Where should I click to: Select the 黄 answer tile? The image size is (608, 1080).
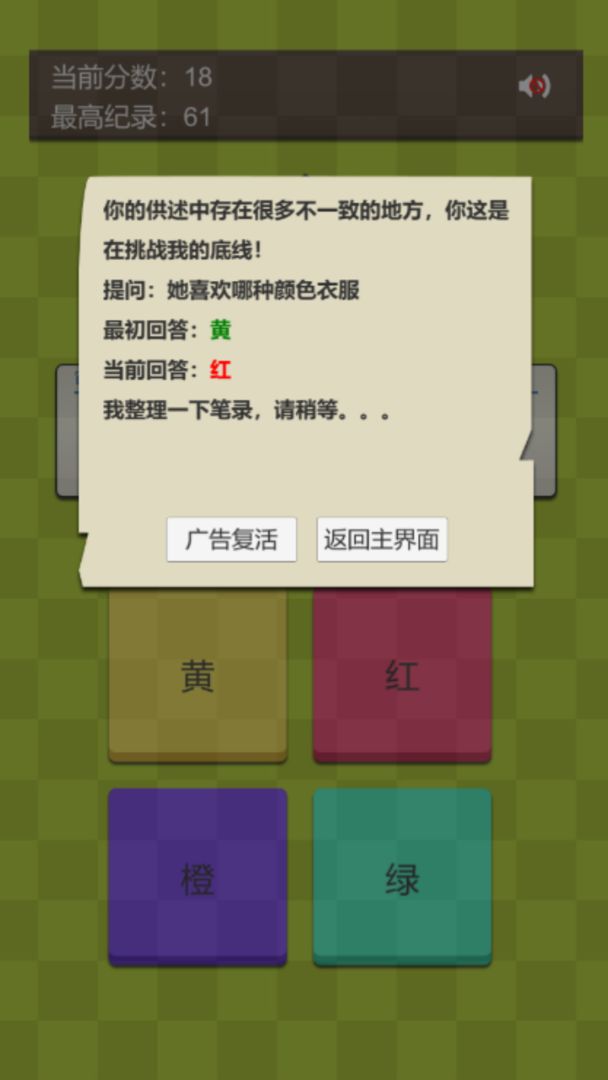[198, 678]
